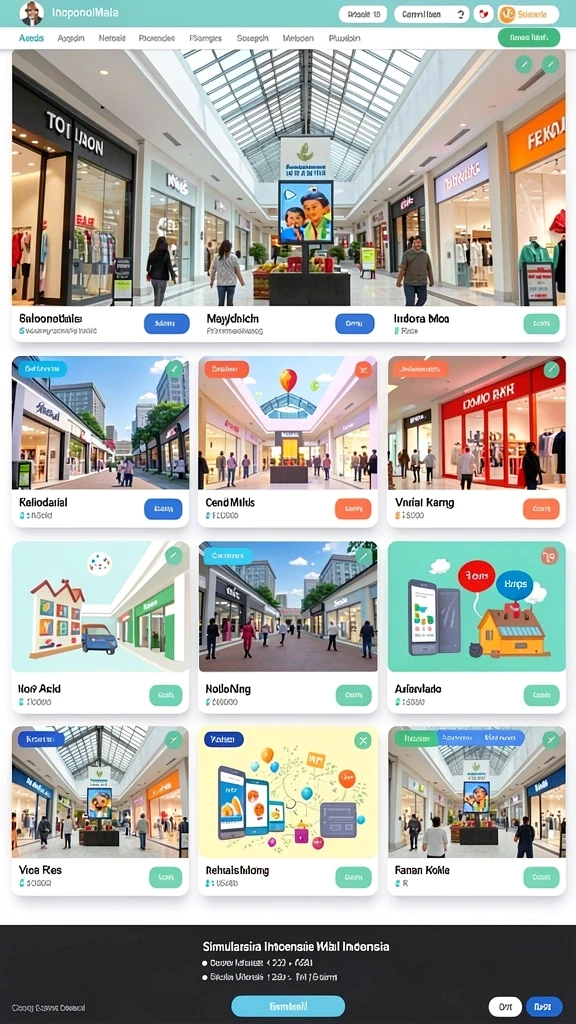Image resolution: width=576 pixels, height=1024 pixels.
Task: Tap the orange button on Vnrial Karng card
Action: click(x=541, y=509)
